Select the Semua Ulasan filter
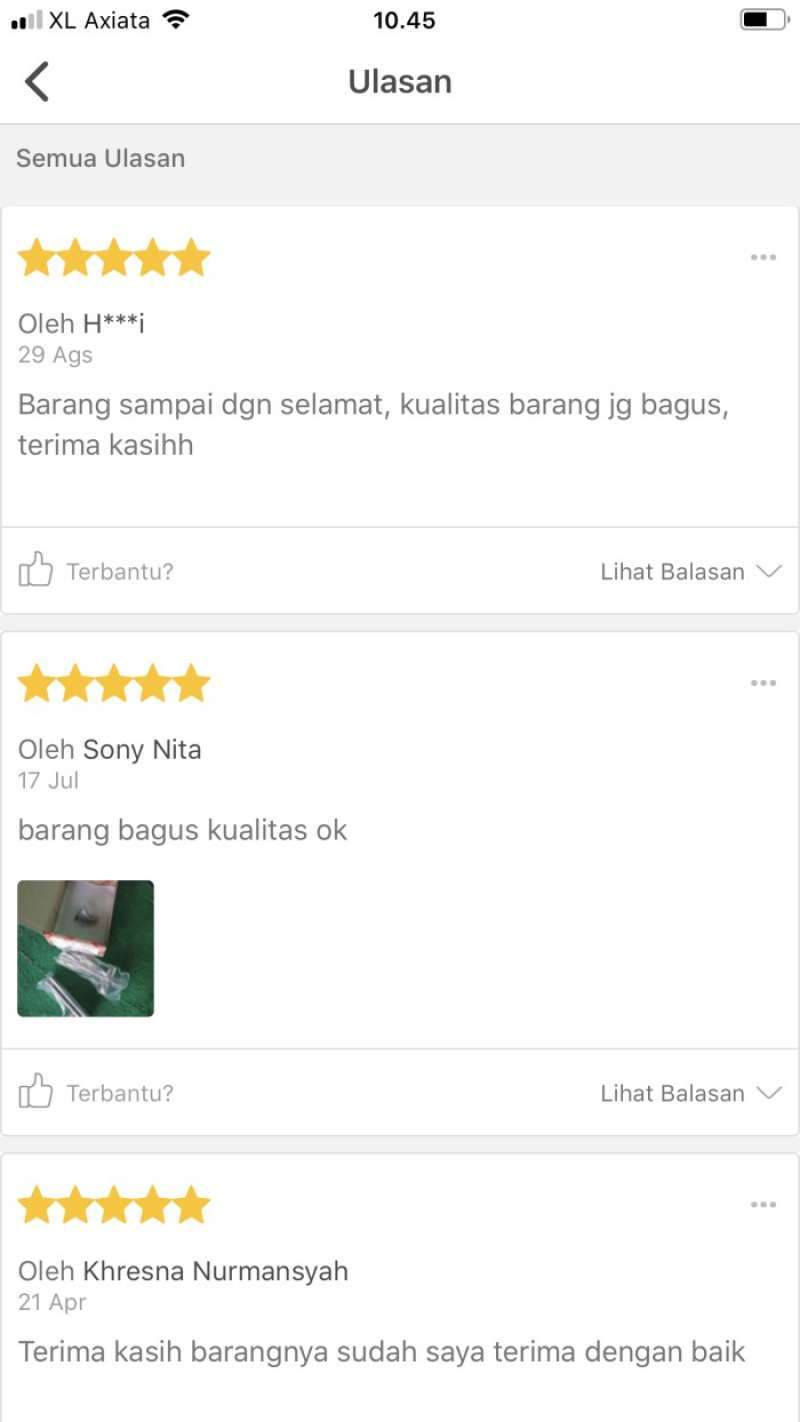The width and height of the screenshot is (800, 1422). 100,158
